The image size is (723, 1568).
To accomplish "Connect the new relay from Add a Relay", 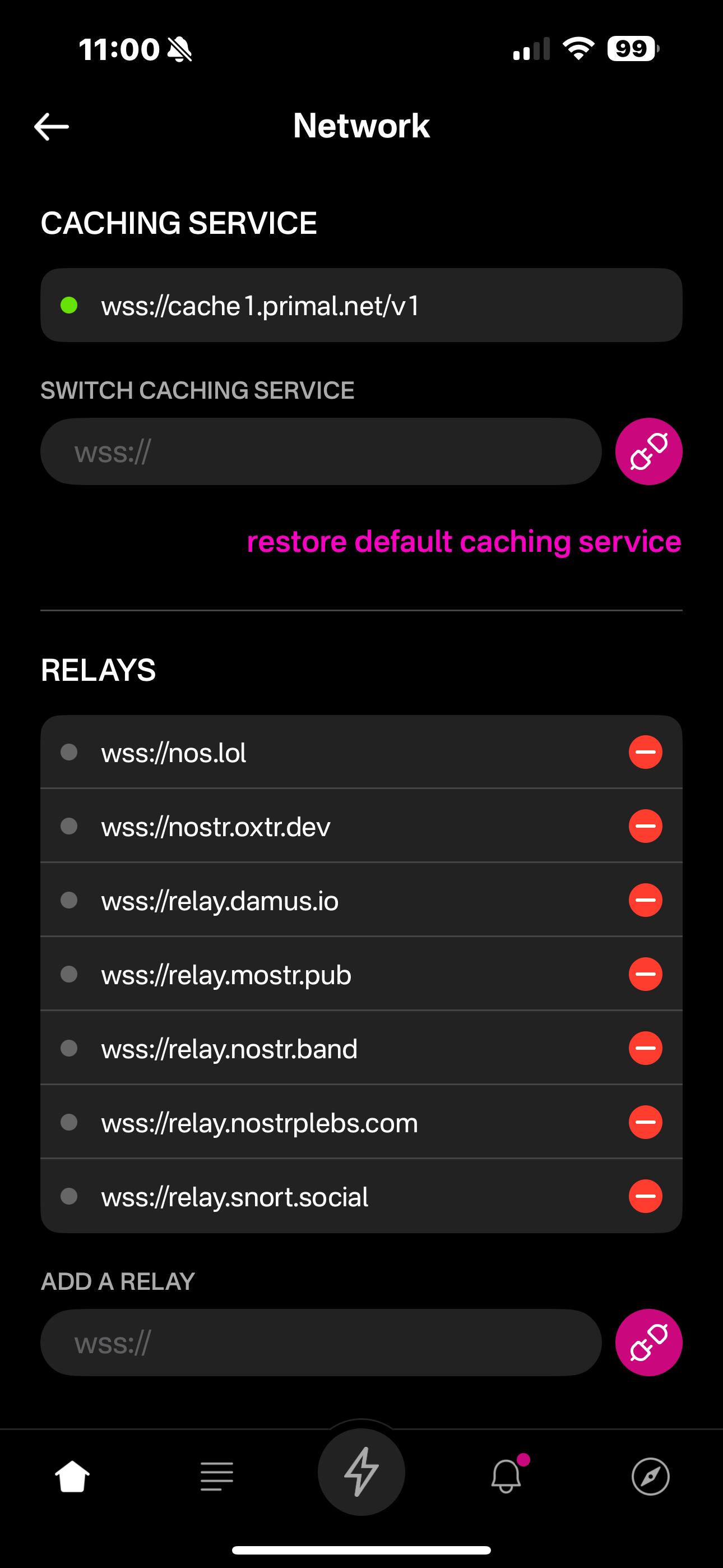I will 648,1343.
